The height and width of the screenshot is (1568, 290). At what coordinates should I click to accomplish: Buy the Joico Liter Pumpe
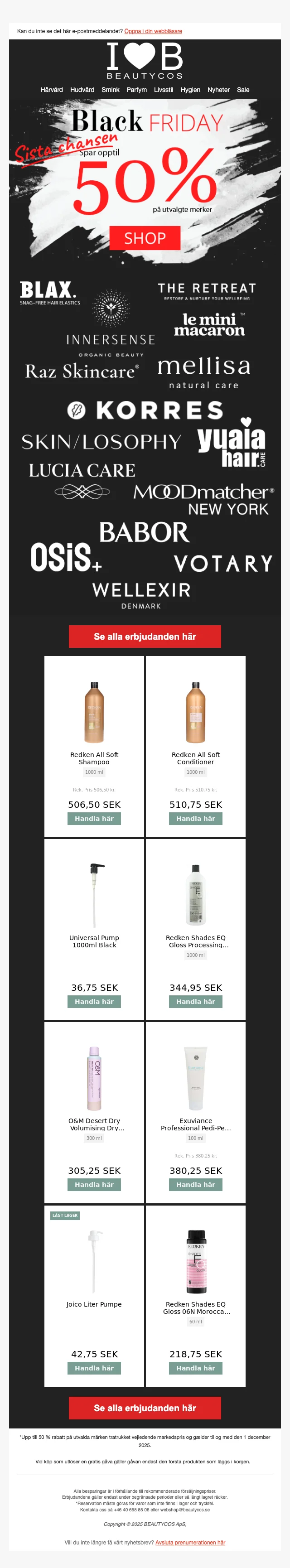tap(94, 1368)
